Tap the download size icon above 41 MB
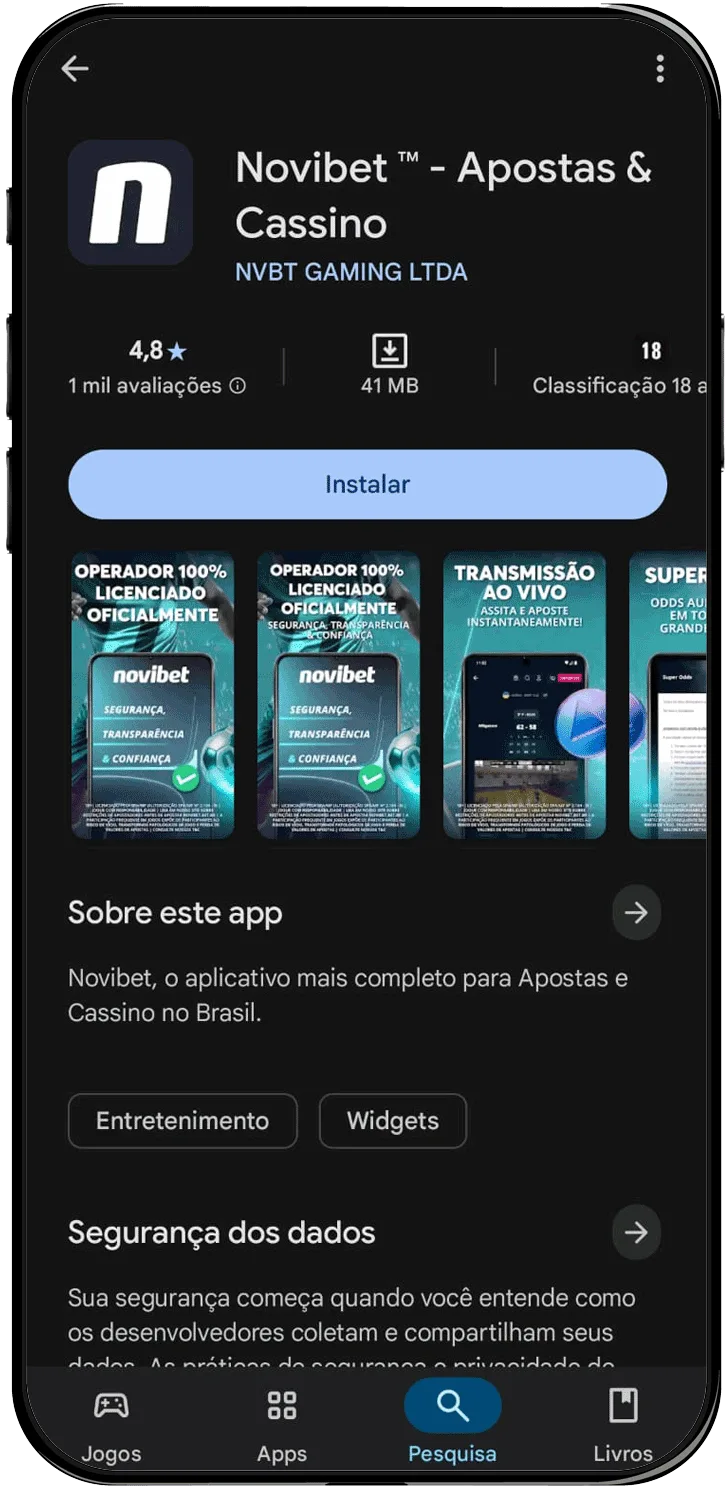 click(388, 350)
